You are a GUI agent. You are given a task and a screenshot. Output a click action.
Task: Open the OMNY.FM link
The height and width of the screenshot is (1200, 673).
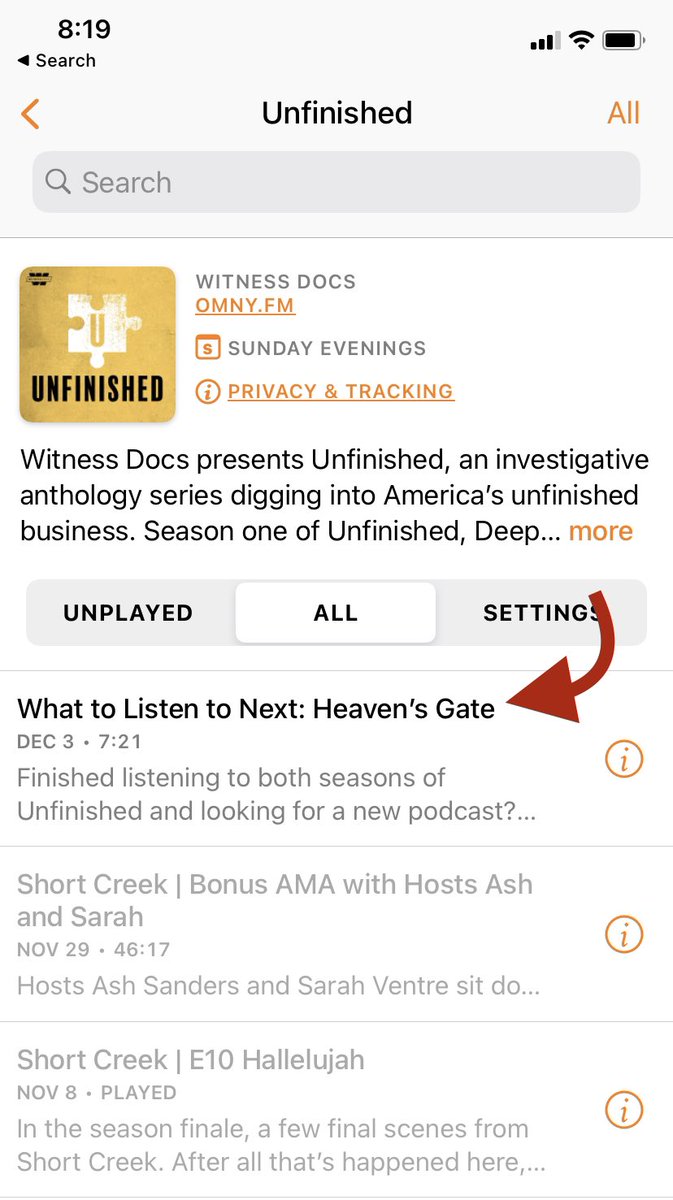click(245, 305)
